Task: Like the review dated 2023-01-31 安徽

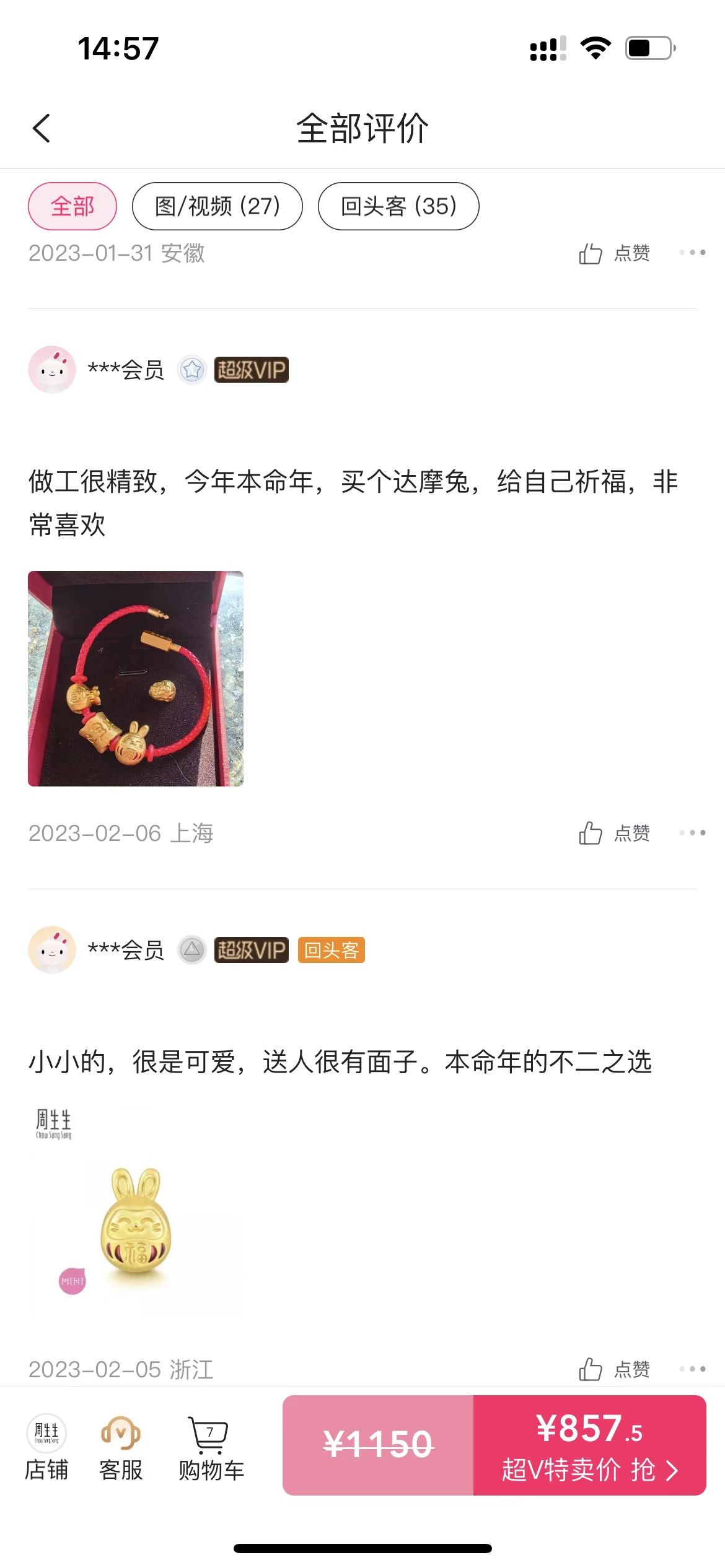Action: tap(613, 253)
